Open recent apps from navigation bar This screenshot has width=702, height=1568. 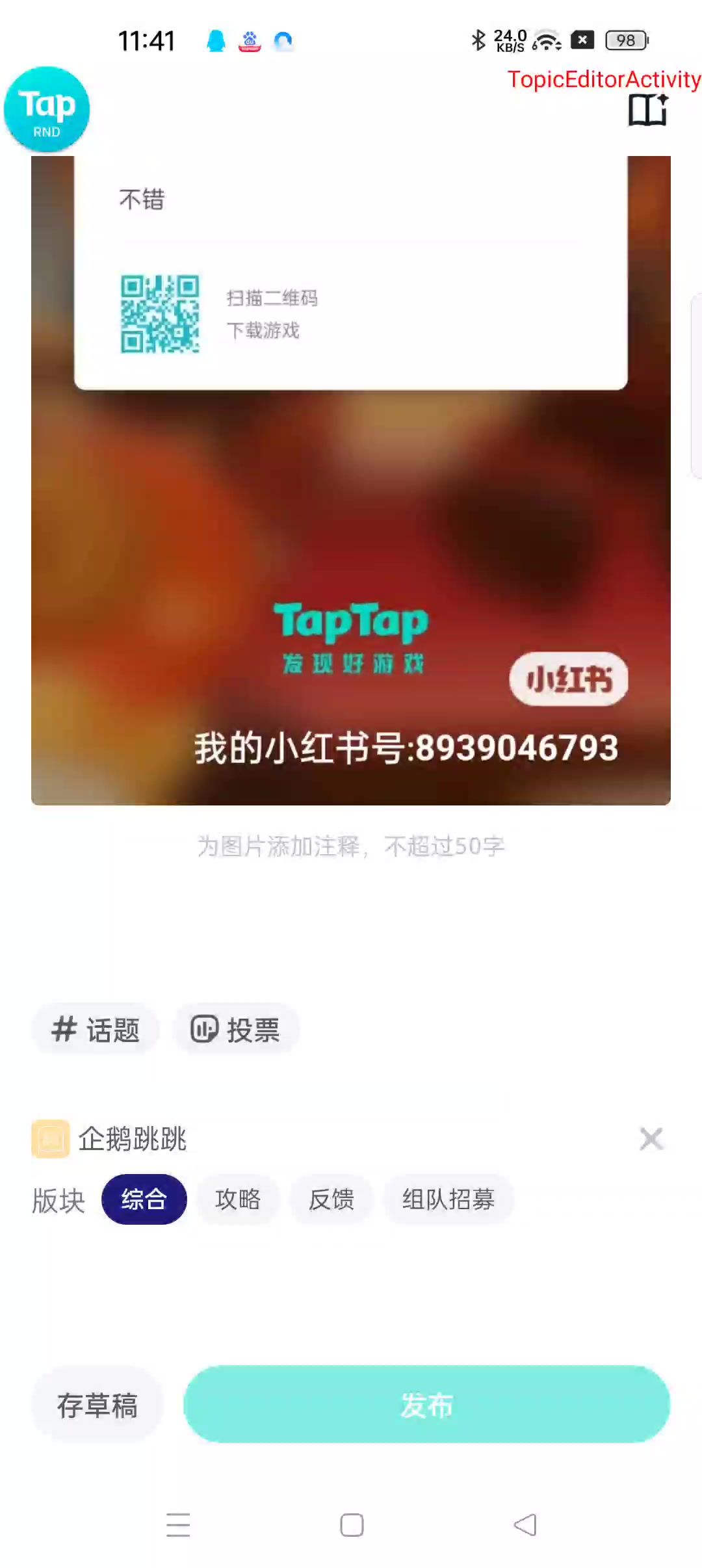[178, 1524]
